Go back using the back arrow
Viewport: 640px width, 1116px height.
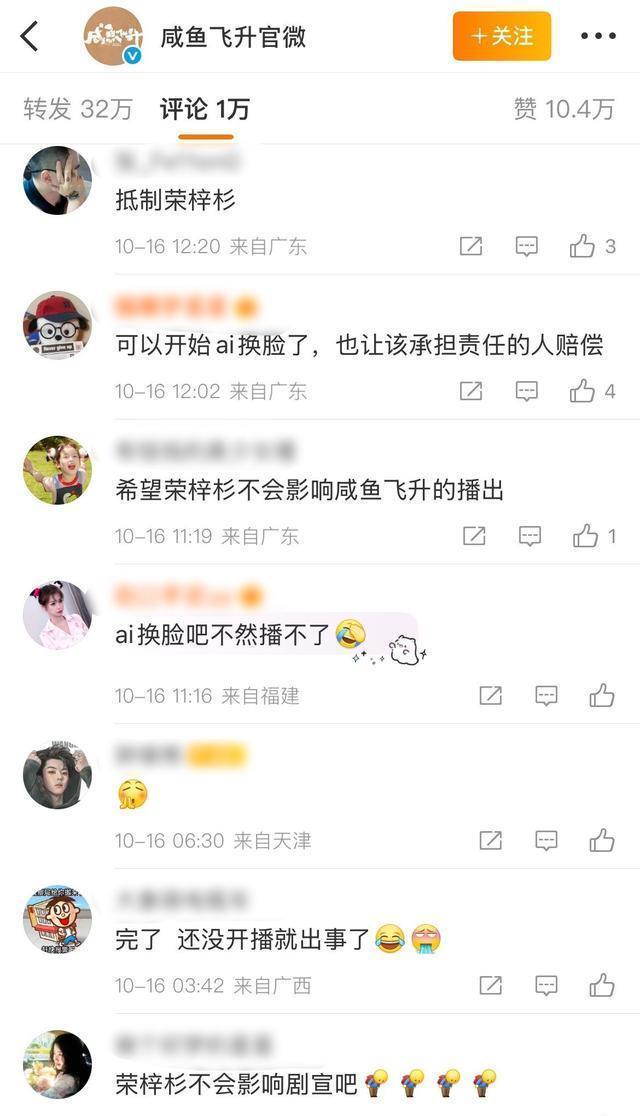coord(30,37)
